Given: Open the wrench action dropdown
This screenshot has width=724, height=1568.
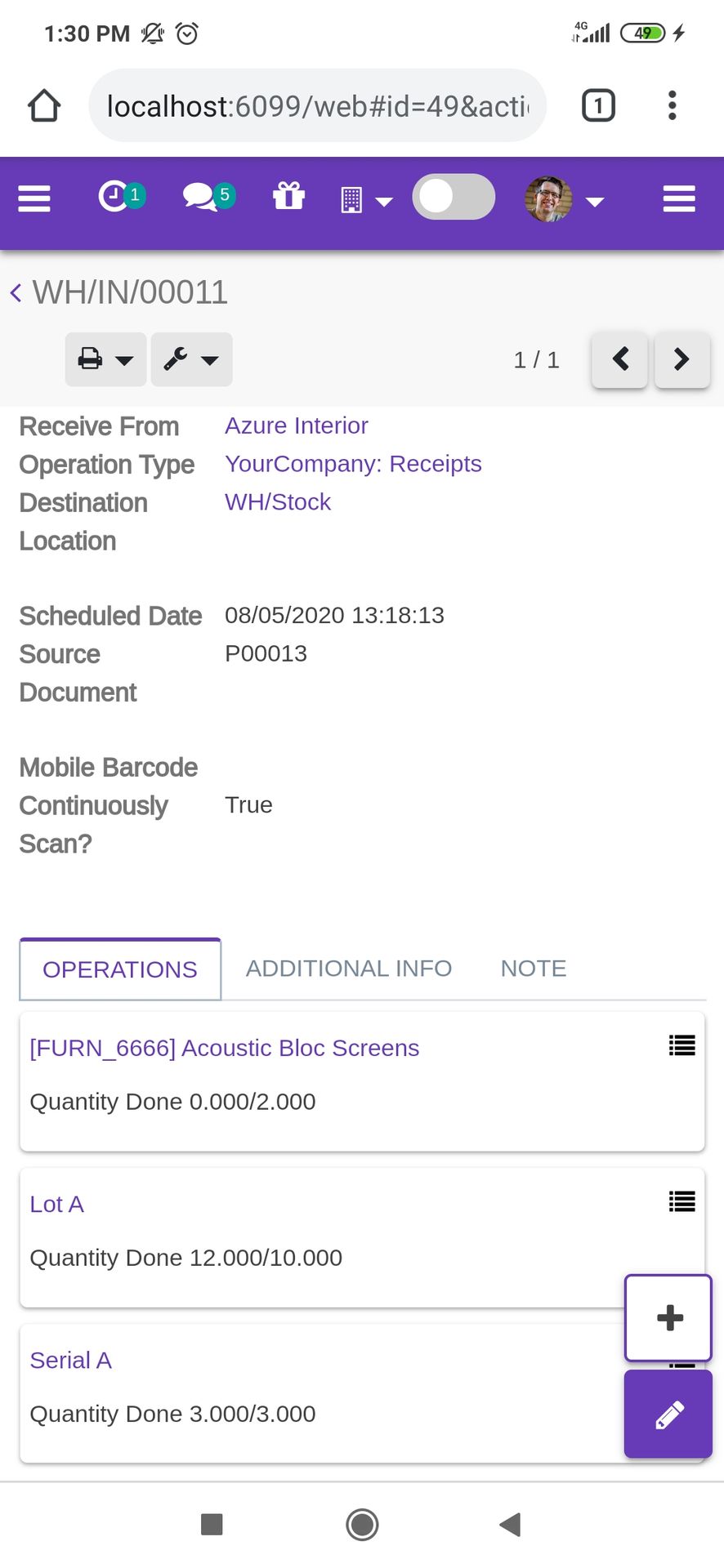Looking at the screenshot, I should pyautogui.click(x=191, y=359).
